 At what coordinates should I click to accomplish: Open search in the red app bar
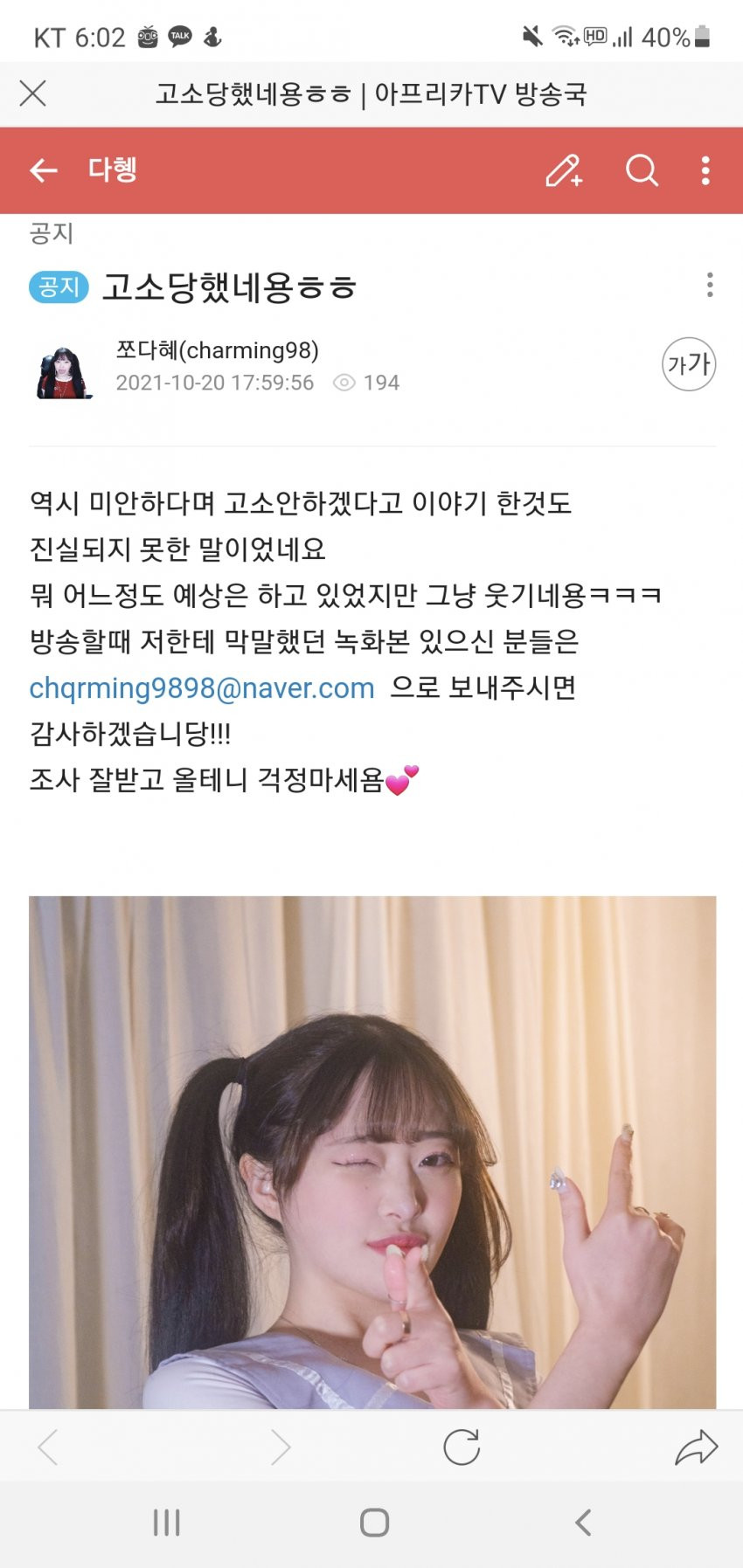pos(642,170)
